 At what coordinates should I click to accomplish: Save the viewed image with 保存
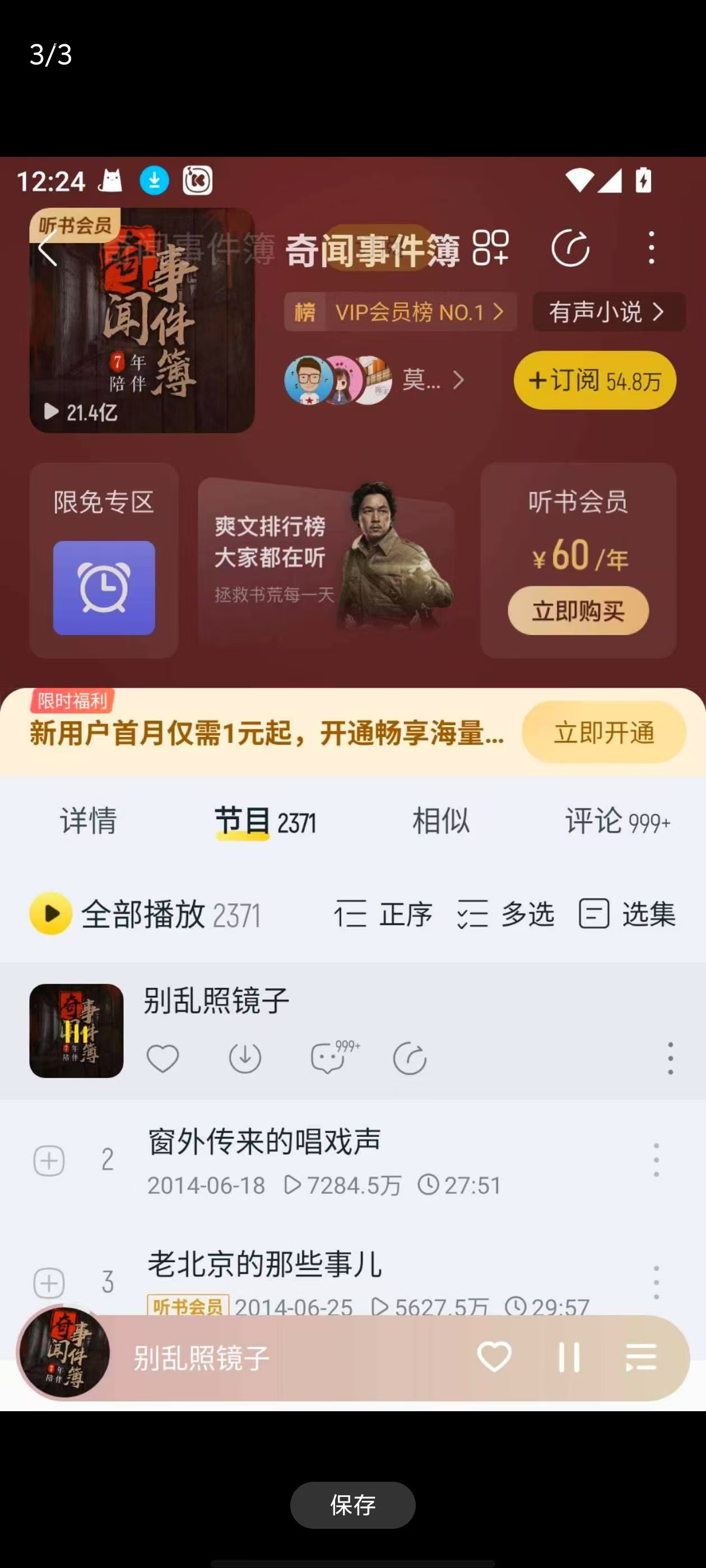click(x=352, y=1504)
